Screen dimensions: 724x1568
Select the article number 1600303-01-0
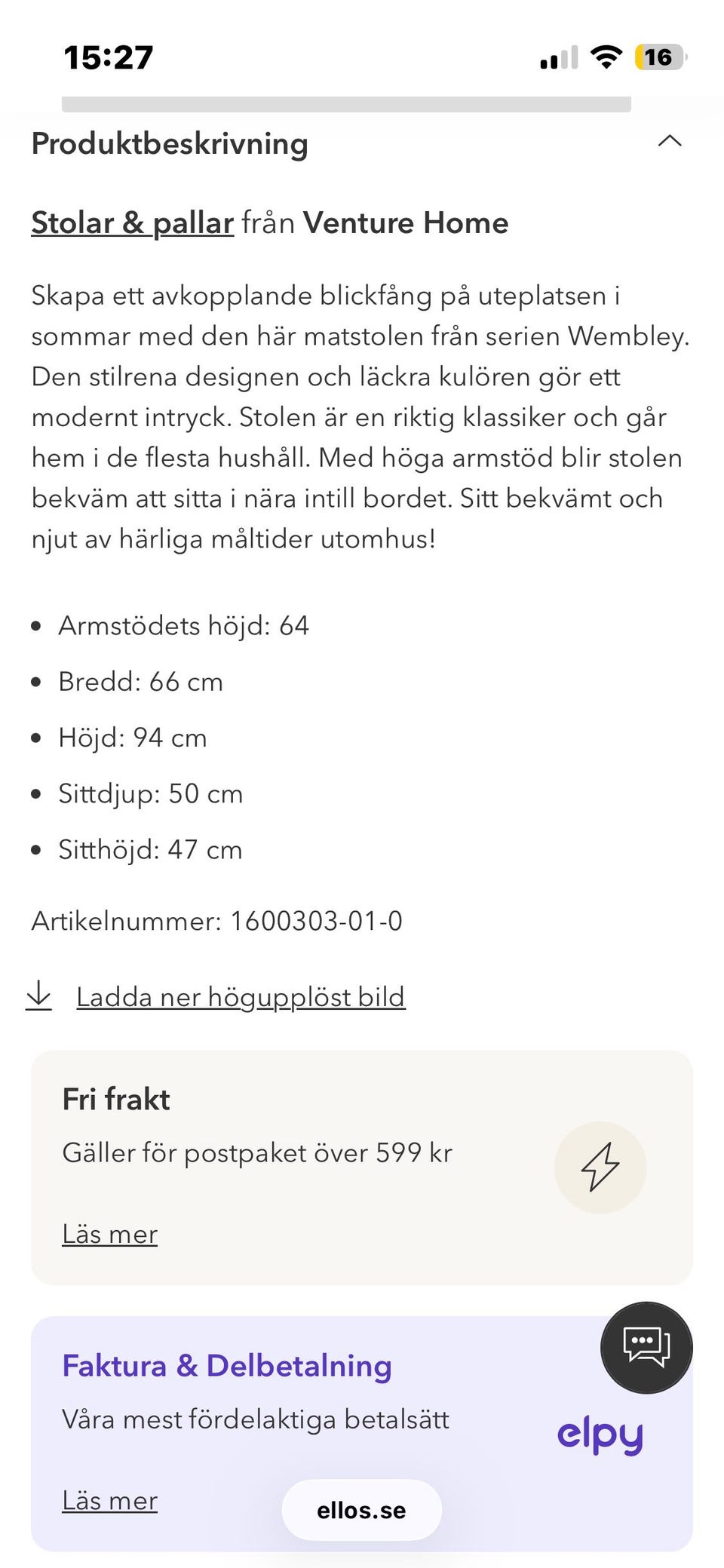point(317,920)
